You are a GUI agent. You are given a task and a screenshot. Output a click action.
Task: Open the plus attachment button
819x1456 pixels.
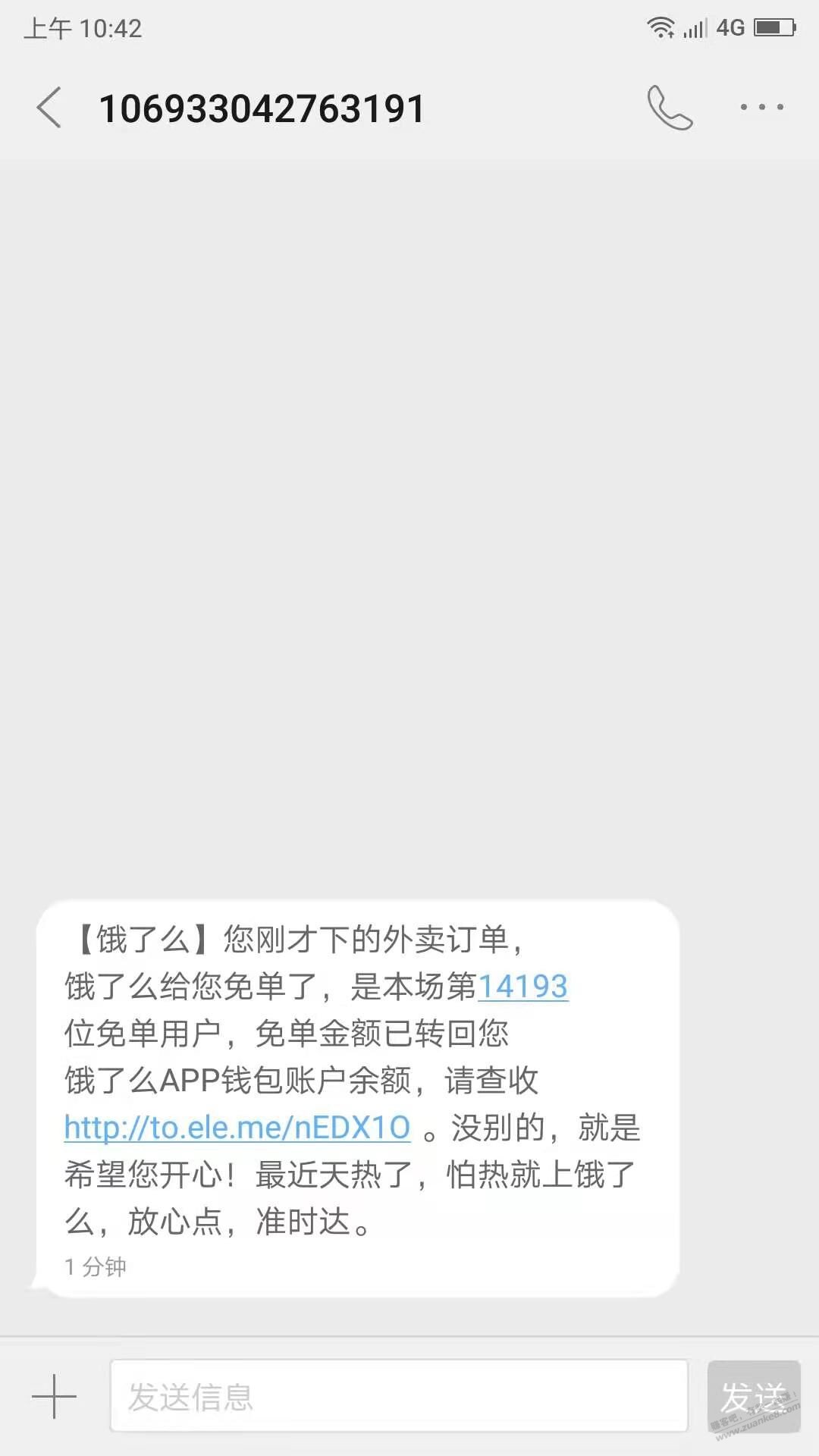[54, 1396]
